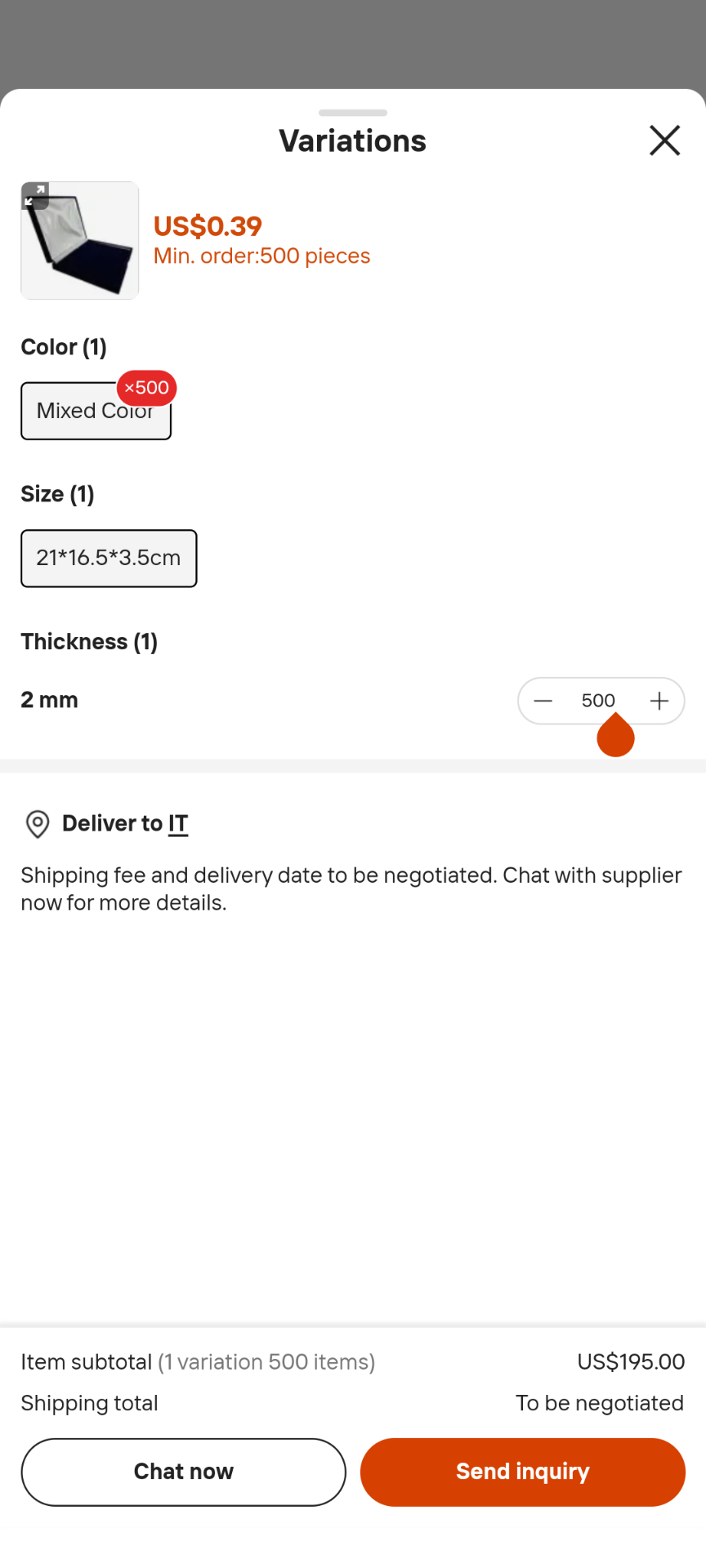Change the delivery country IT

pyautogui.click(x=178, y=824)
